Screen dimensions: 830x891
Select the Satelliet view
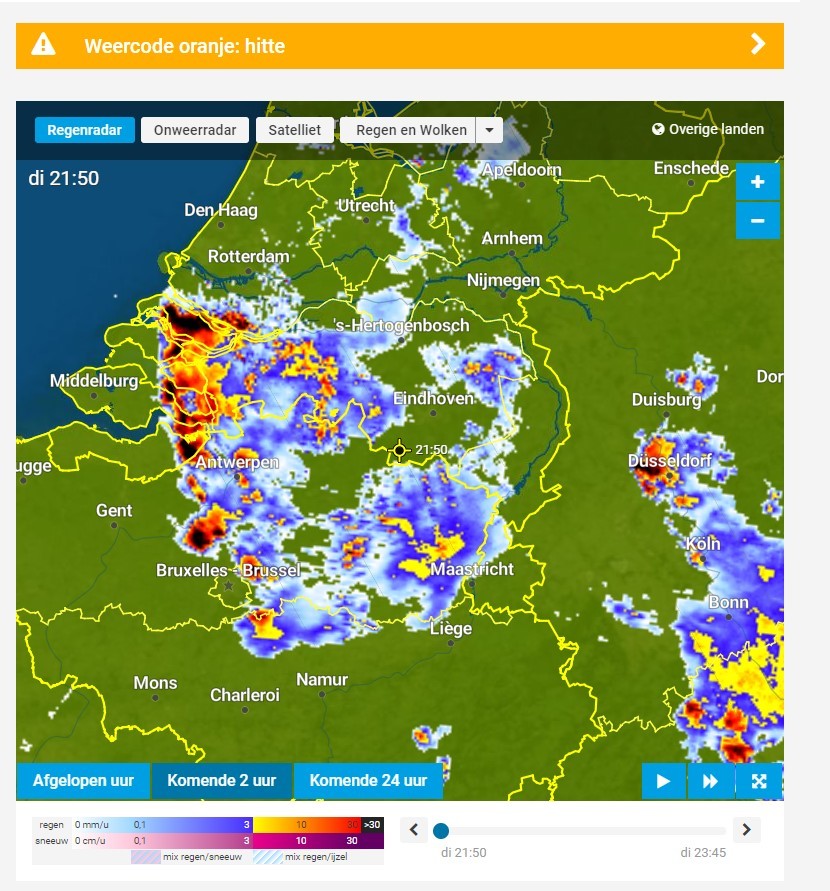(x=294, y=130)
